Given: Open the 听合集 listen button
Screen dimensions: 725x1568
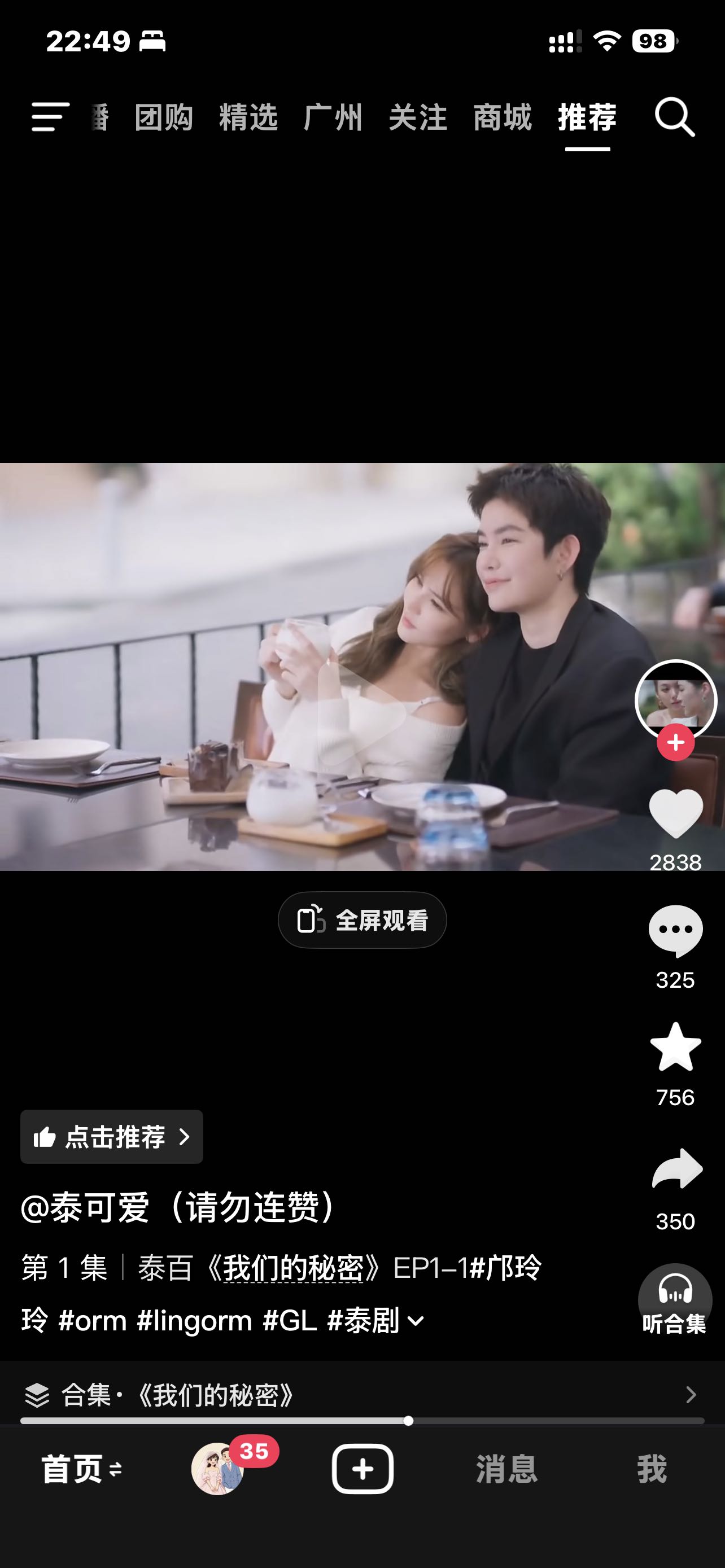Looking at the screenshot, I should click(x=675, y=1300).
